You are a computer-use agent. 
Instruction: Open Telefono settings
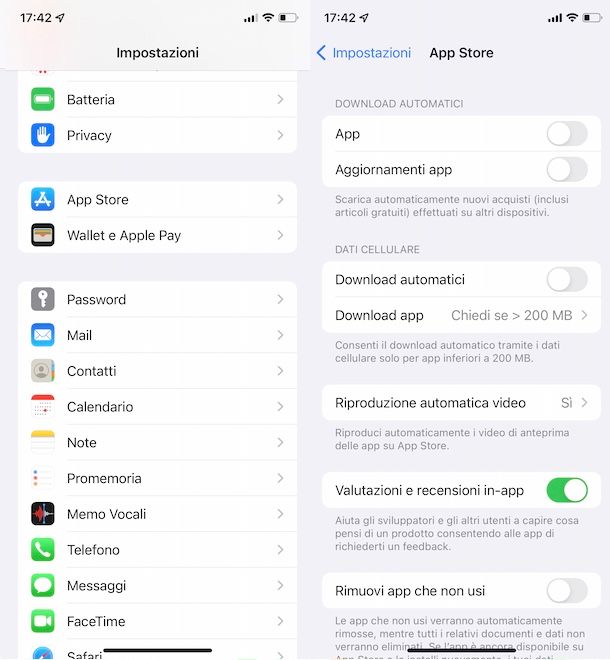click(x=157, y=550)
